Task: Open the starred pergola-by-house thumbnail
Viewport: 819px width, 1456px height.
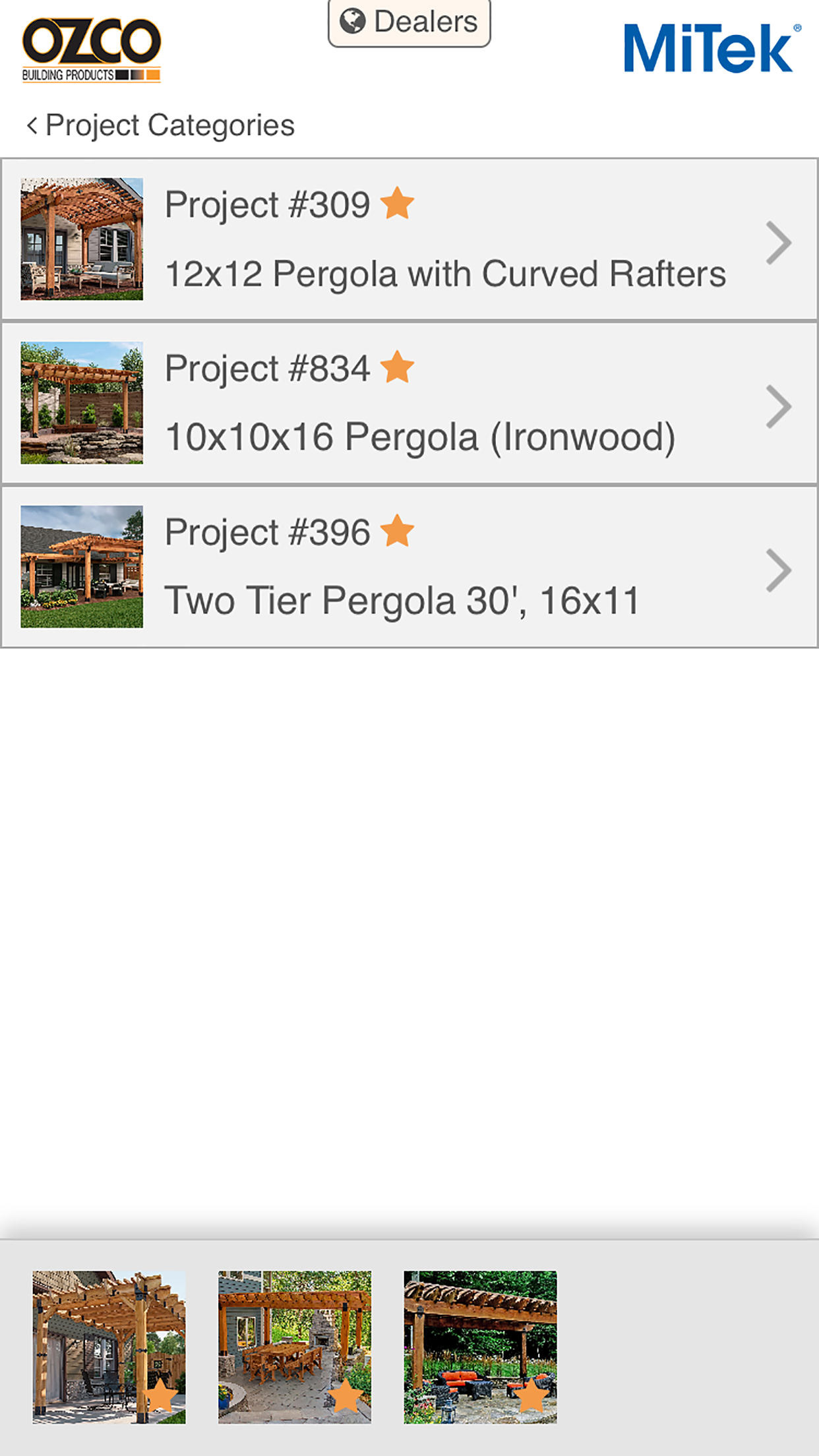Action: [109, 1347]
